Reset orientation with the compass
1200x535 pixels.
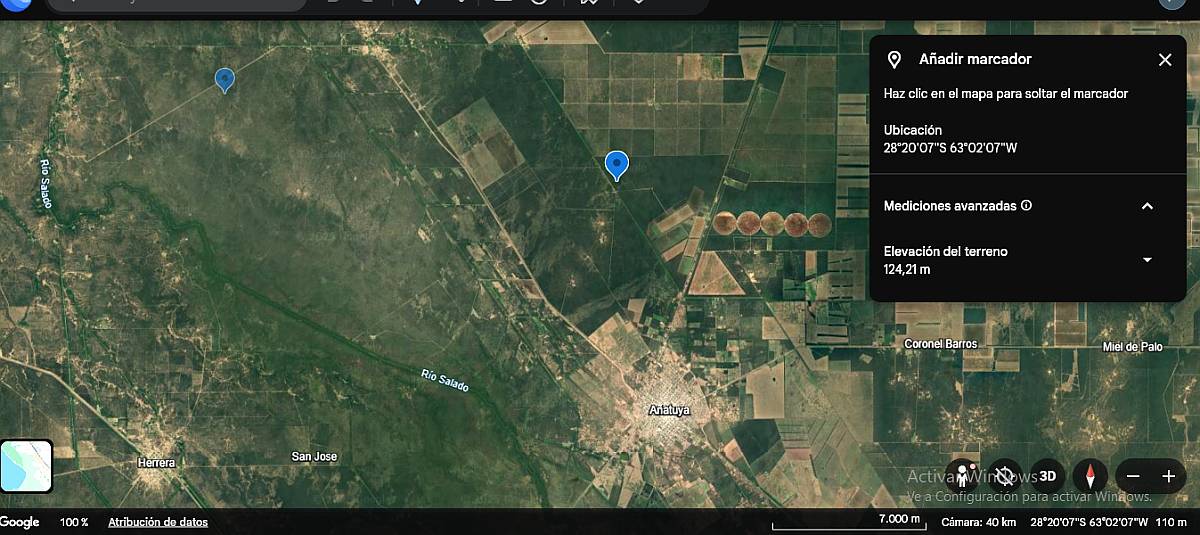pos(1090,476)
